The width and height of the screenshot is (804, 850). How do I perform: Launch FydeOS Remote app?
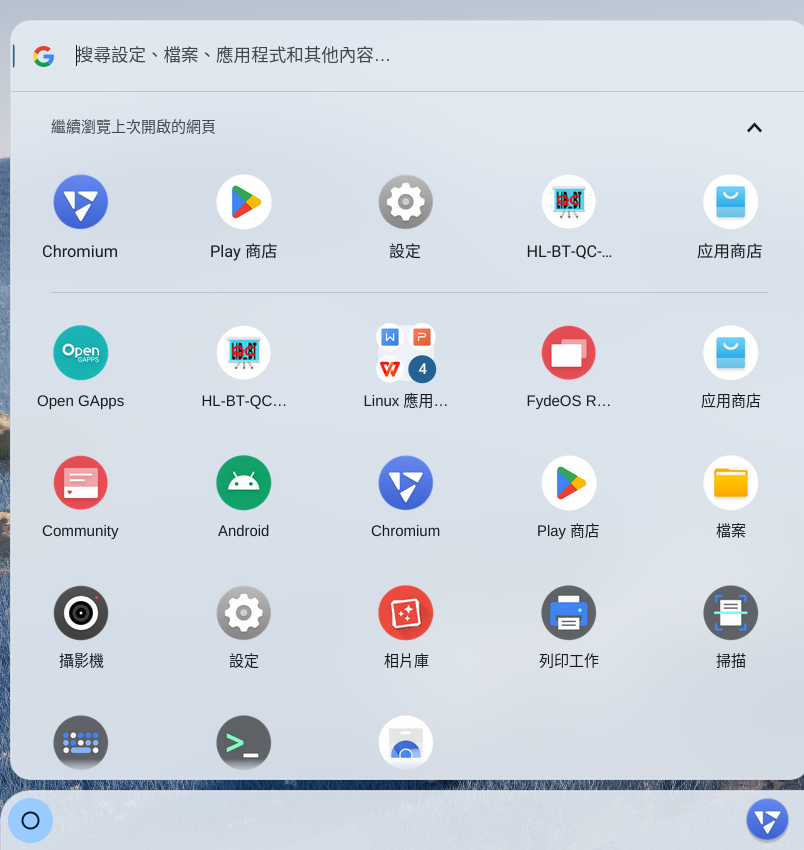568,353
